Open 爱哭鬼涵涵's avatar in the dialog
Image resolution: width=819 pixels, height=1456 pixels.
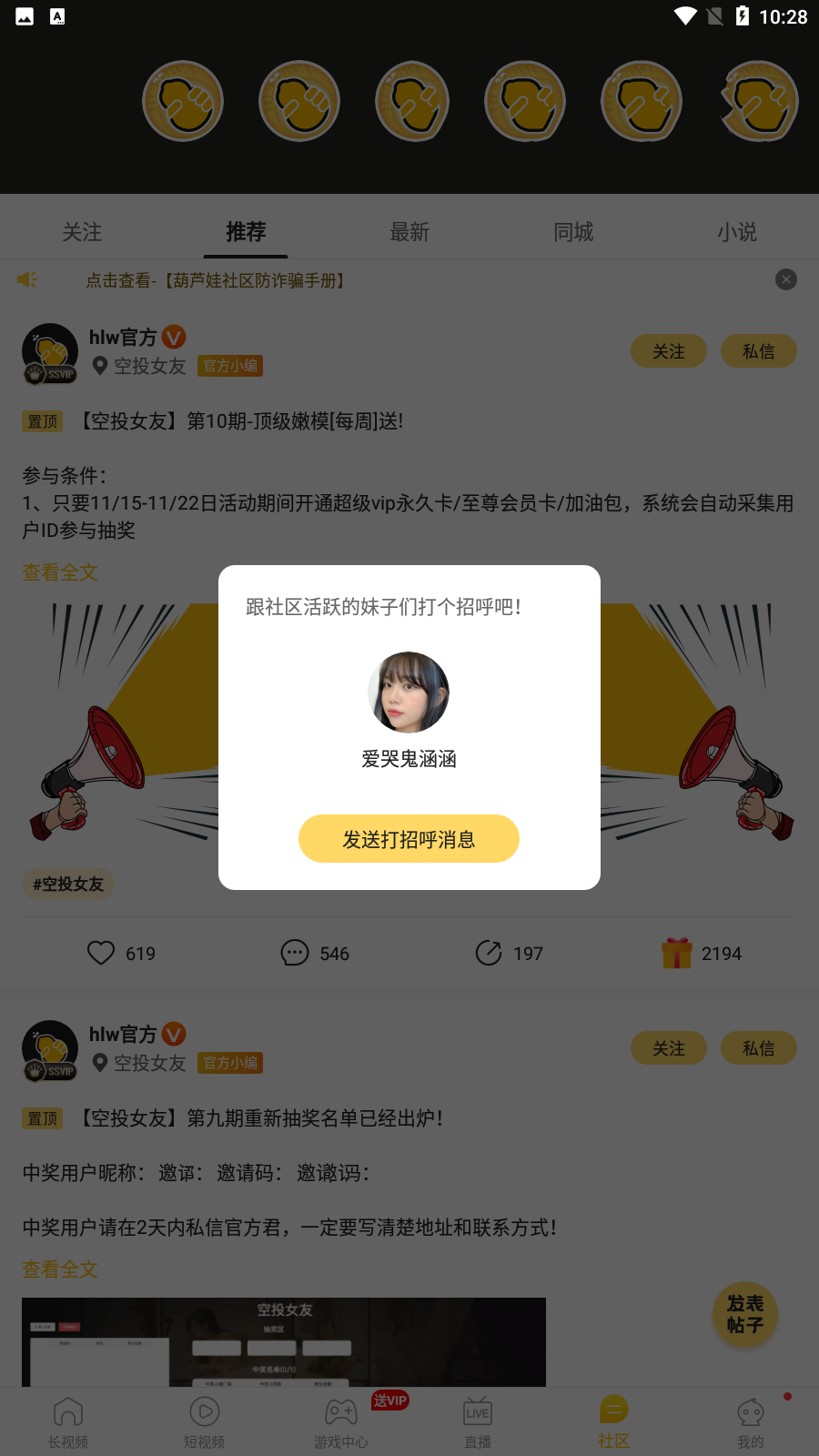409,693
